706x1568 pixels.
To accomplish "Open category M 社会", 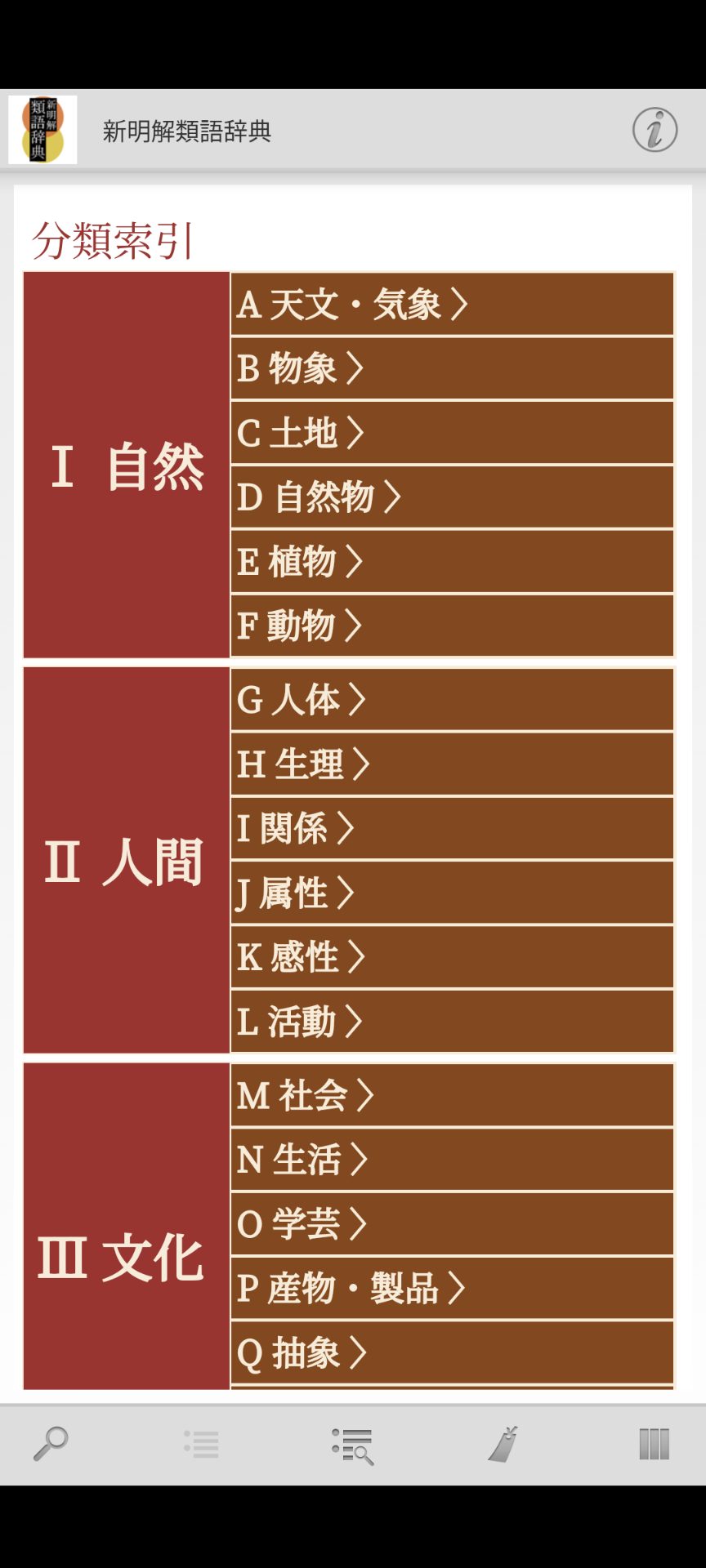I will coord(453,1096).
